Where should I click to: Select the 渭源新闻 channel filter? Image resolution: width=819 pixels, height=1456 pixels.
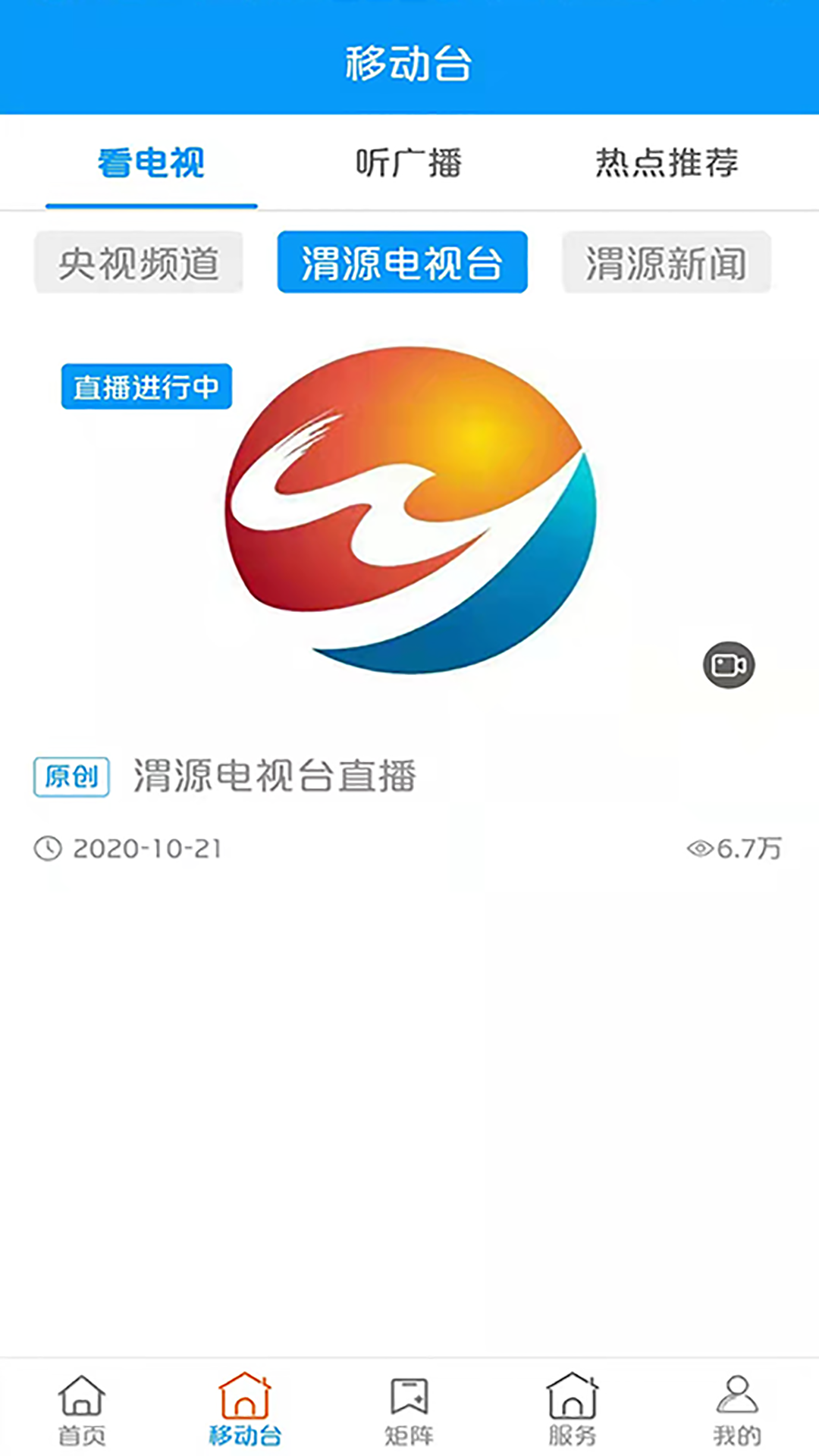click(667, 262)
